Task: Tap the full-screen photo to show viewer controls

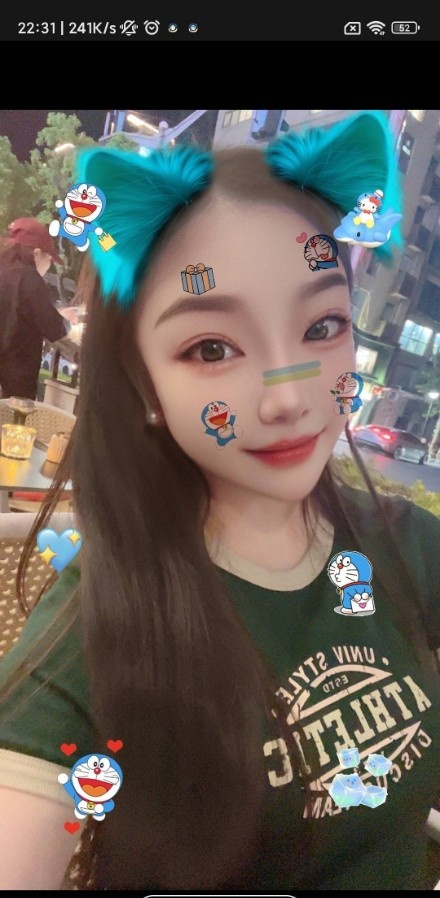Action: point(220,499)
